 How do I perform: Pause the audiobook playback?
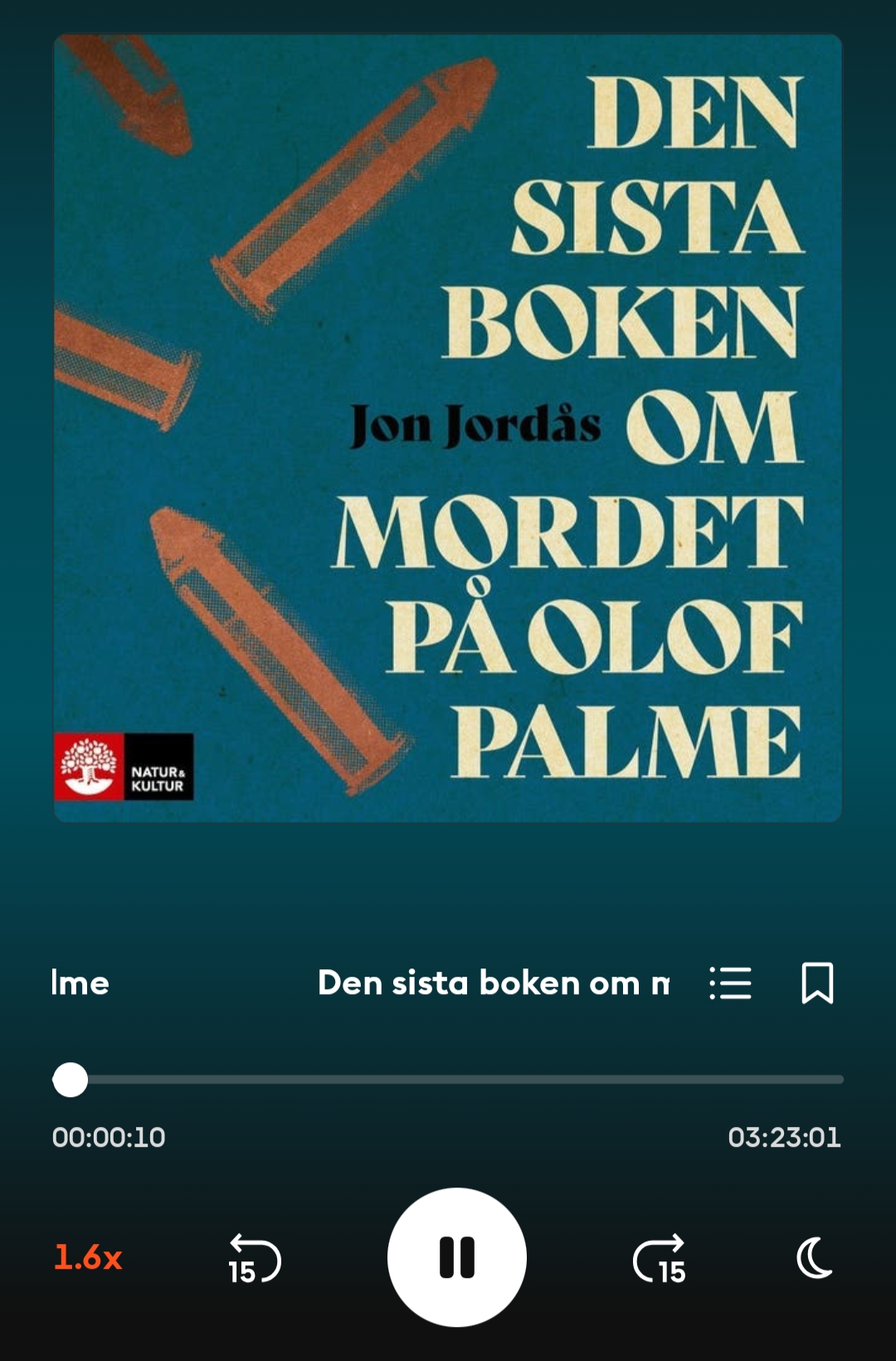(456, 1256)
